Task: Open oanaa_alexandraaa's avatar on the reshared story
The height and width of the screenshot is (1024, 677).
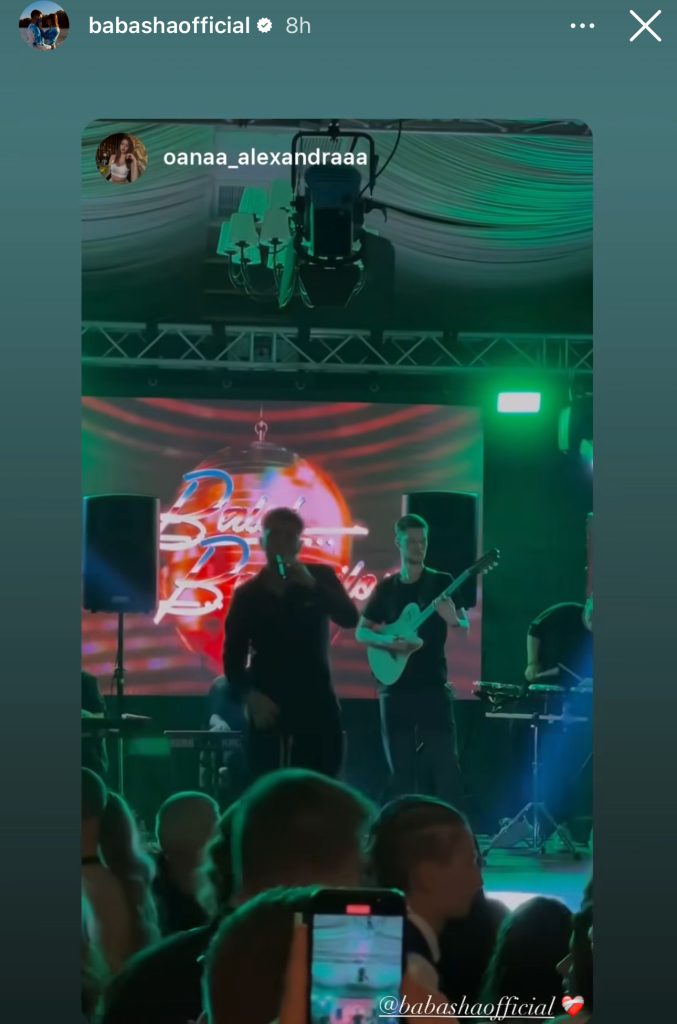Action: (121, 158)
